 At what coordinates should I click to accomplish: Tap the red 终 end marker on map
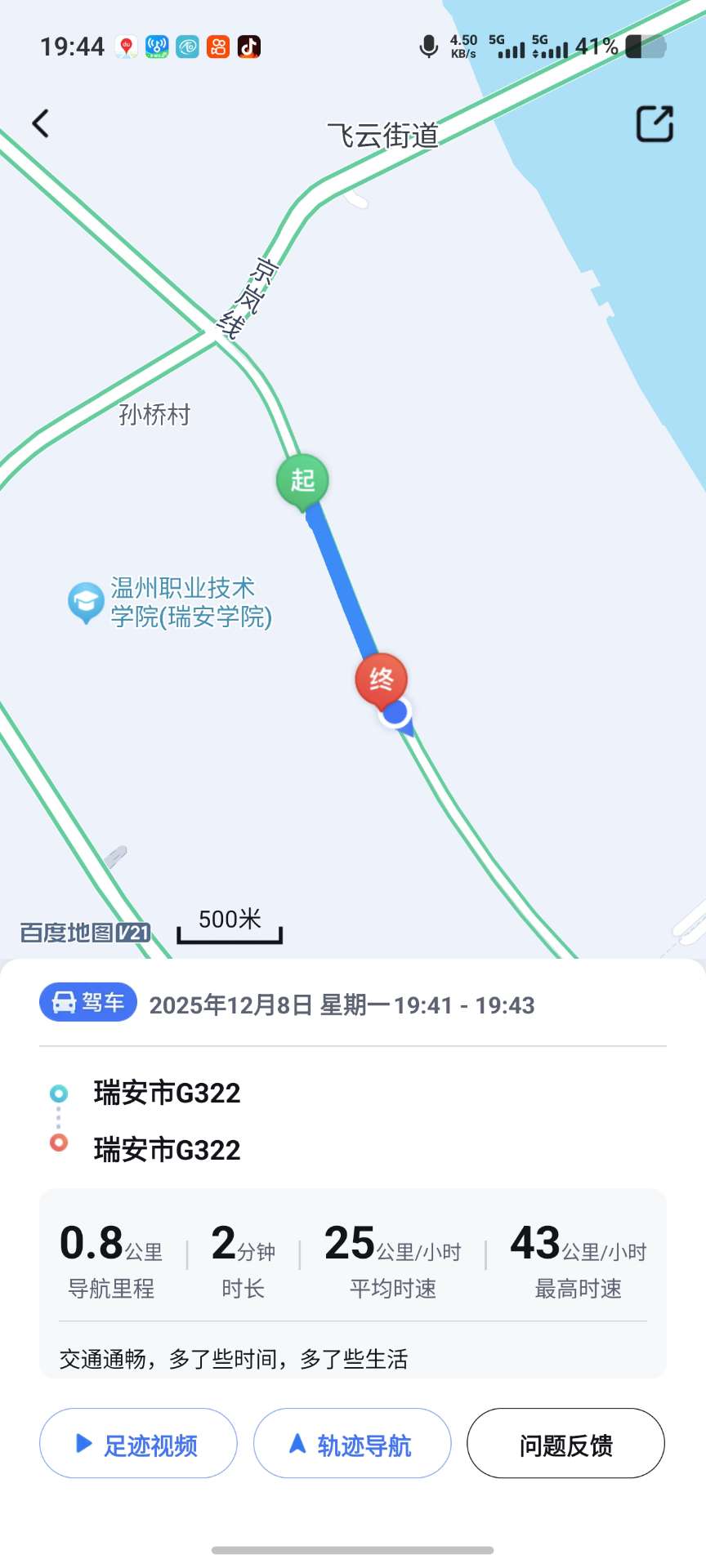click(381, 679)
